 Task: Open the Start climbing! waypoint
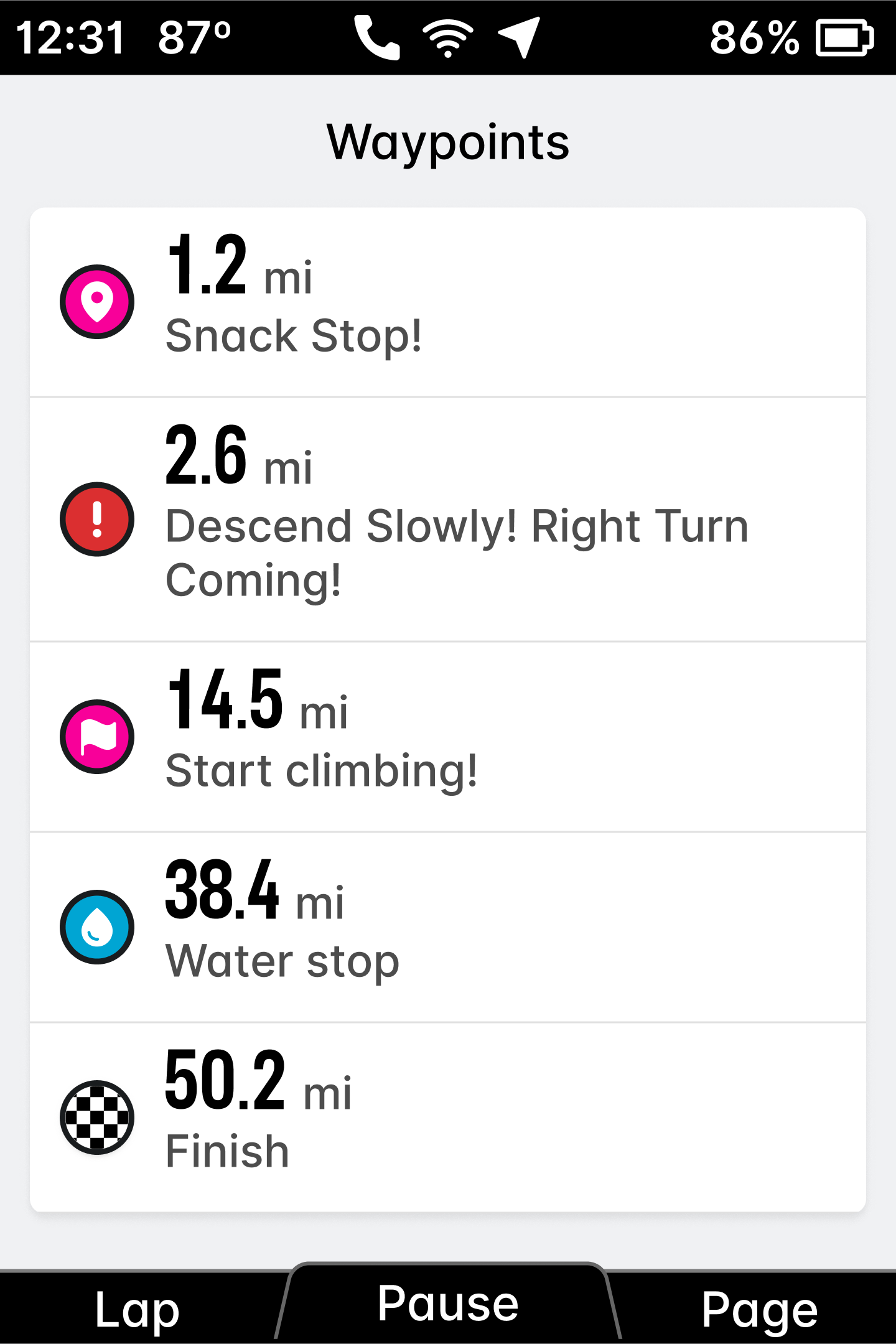448,737
